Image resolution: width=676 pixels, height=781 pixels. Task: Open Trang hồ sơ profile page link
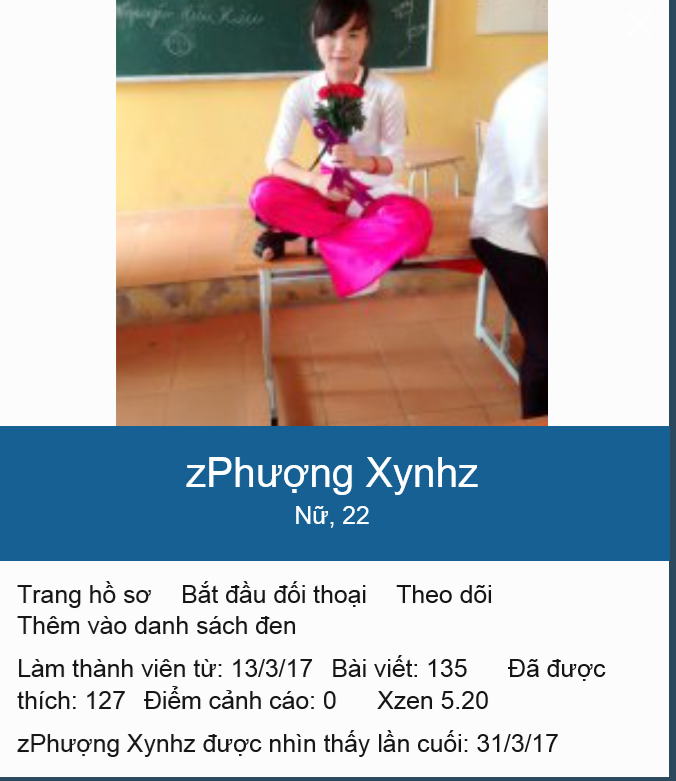(x=84, y=595)
